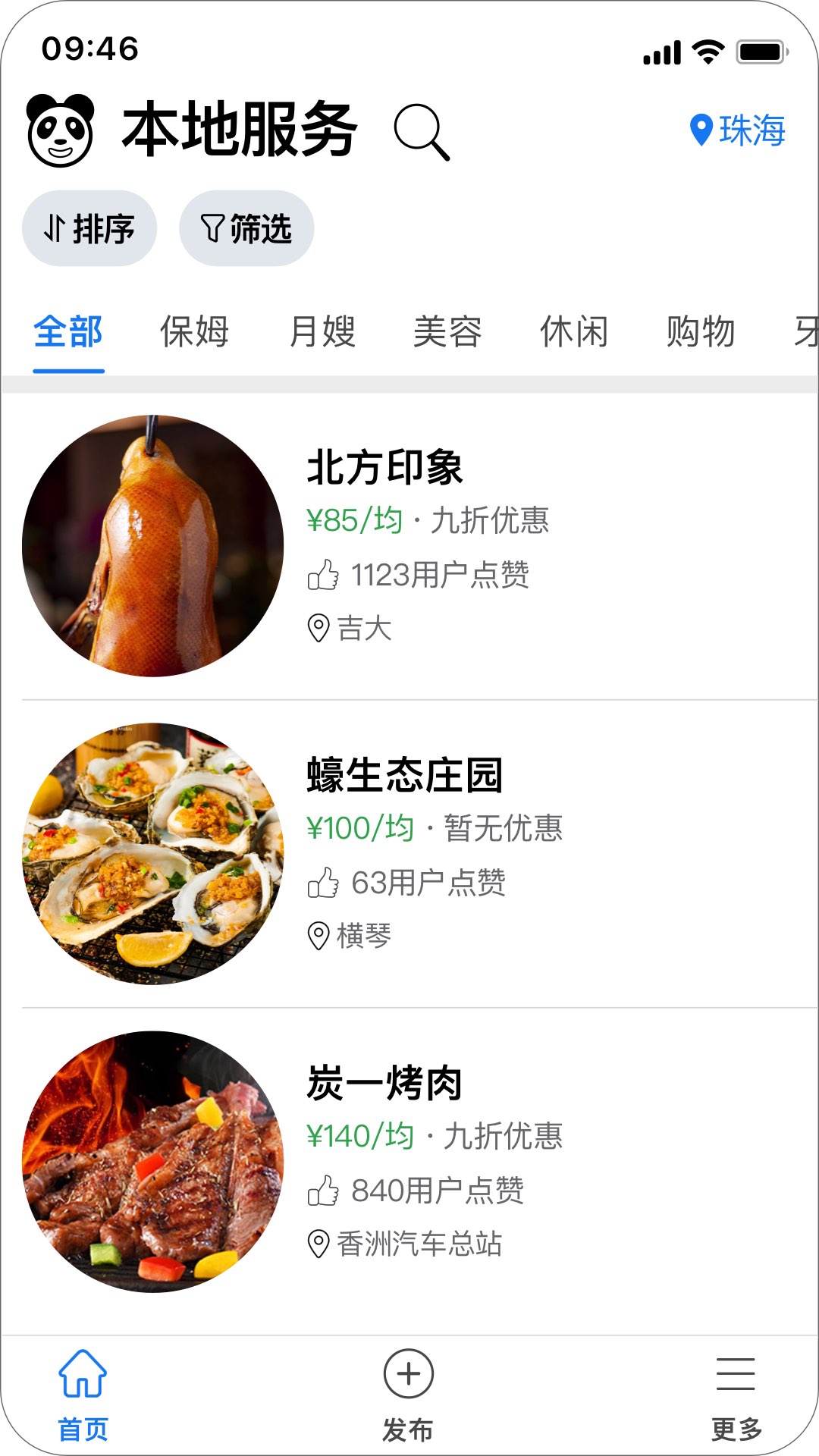819x1456 pixels.
Task: Select the 月嫂 category tab
Action: (x=322, y=332)
